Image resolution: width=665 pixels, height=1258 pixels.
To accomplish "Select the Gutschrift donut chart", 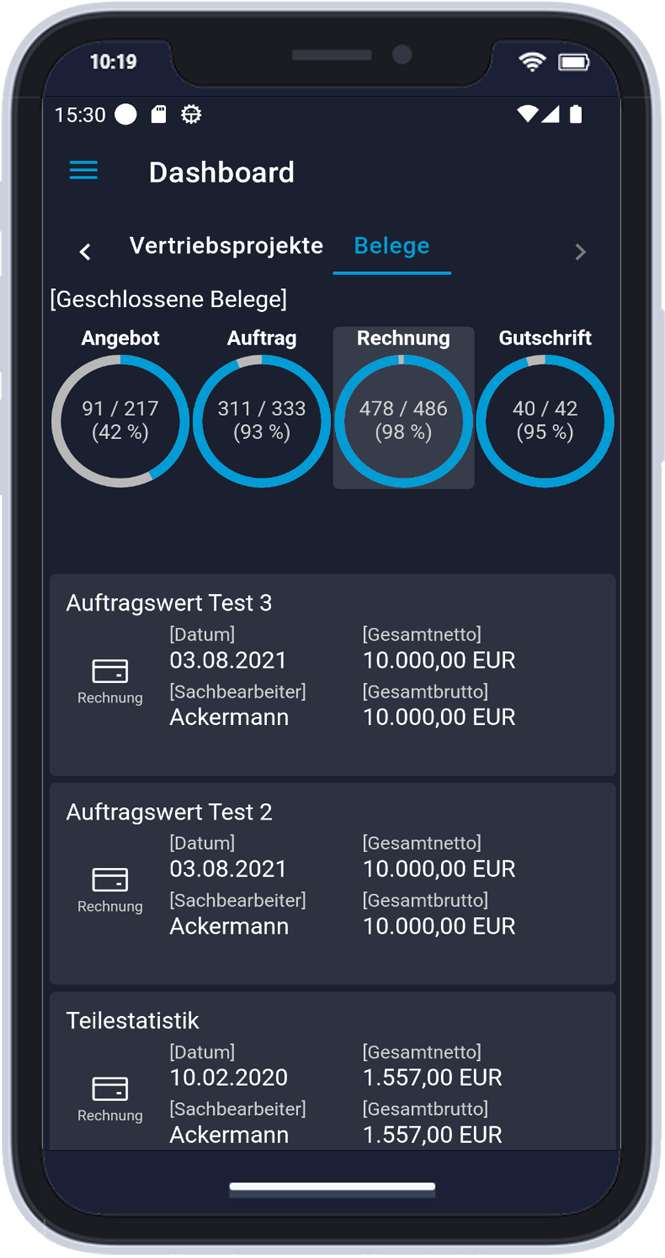I will 545,408.
